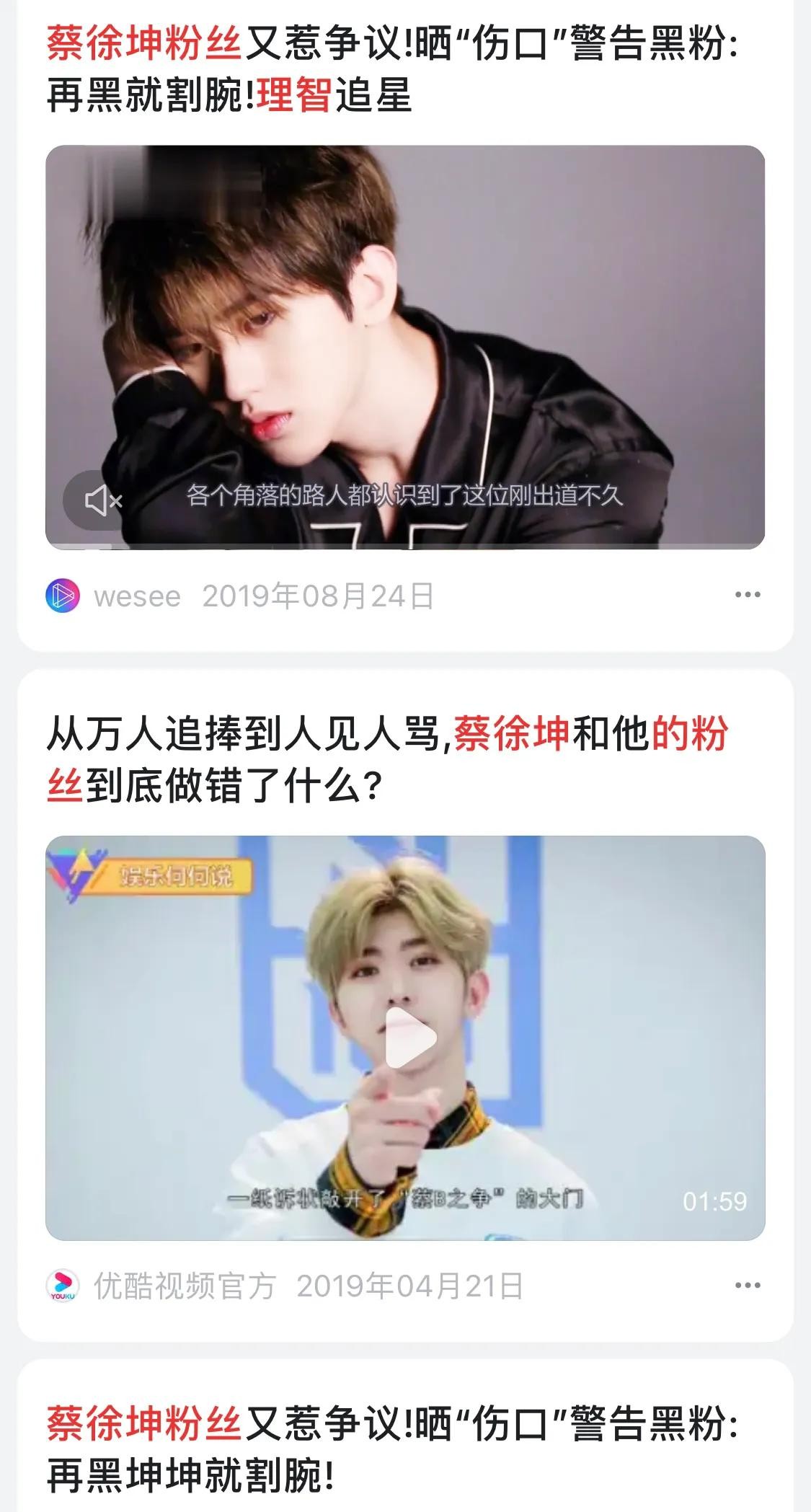Viewport: 811px width, 1512px height.
Task: Open more options on the wesee post
Action: pos(747,595)
